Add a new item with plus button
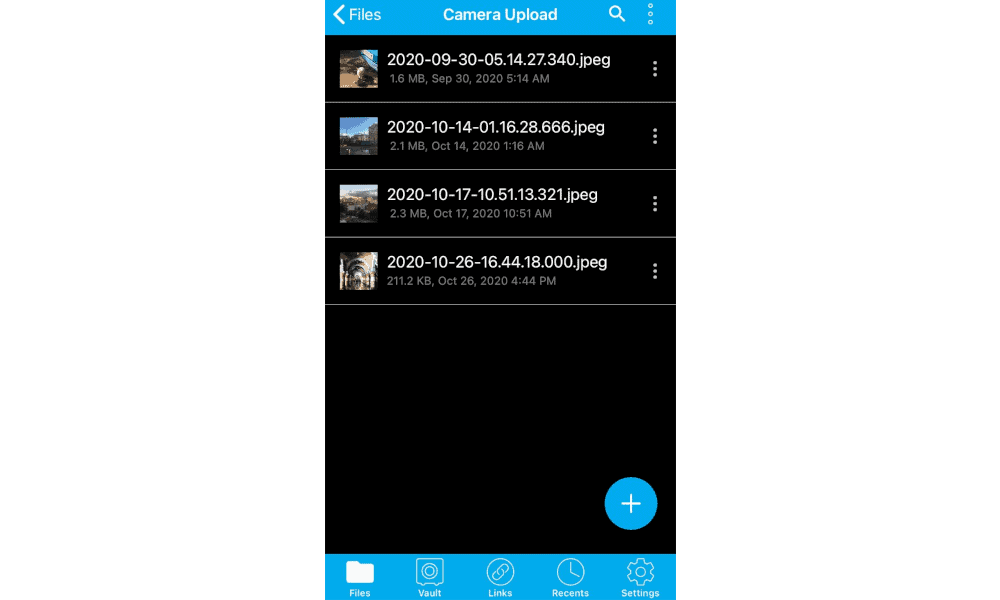This screenshot has width=1000, height=600. click(x=631, y=503)
